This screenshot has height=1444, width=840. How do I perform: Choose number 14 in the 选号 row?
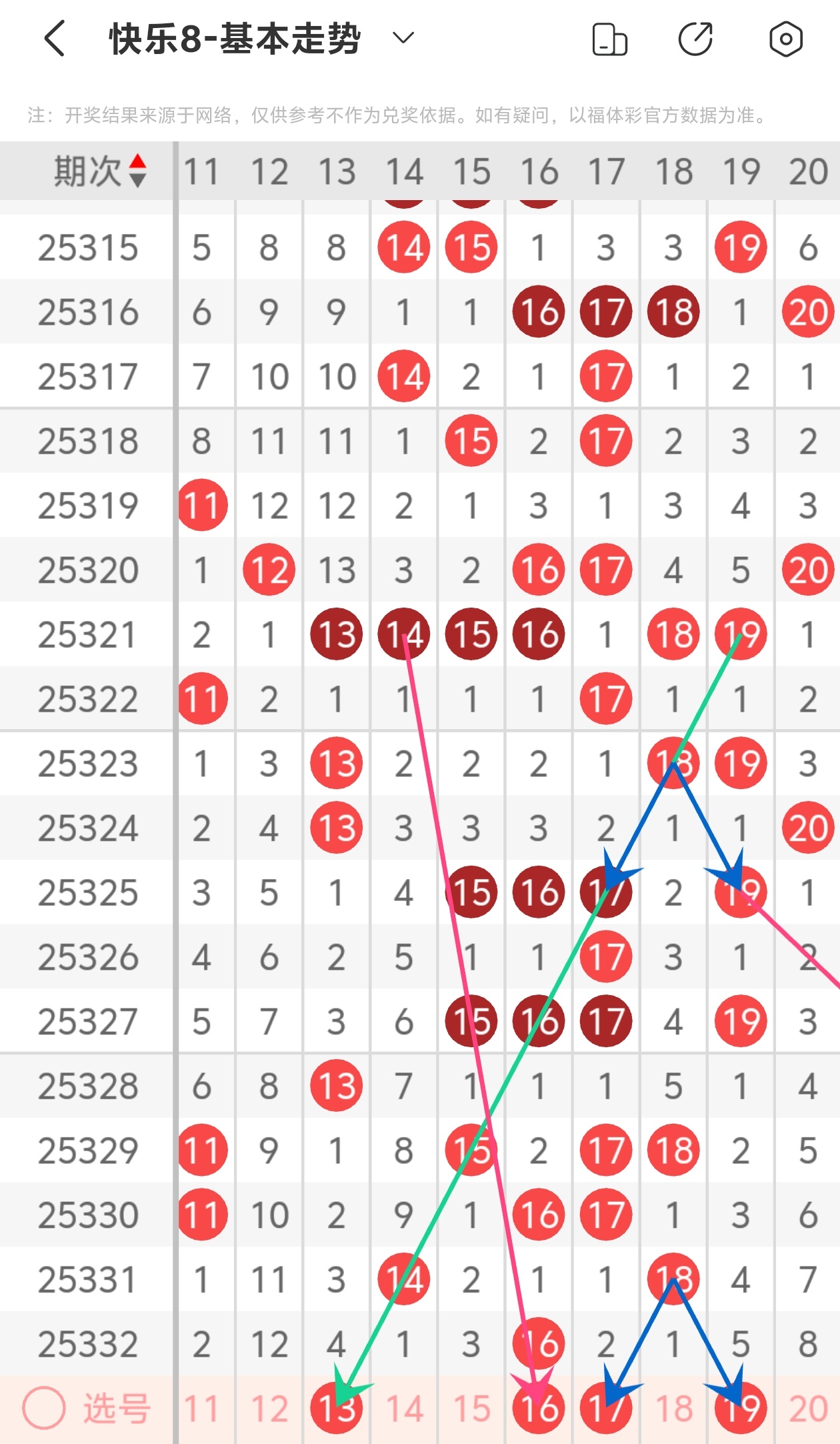404,1409
